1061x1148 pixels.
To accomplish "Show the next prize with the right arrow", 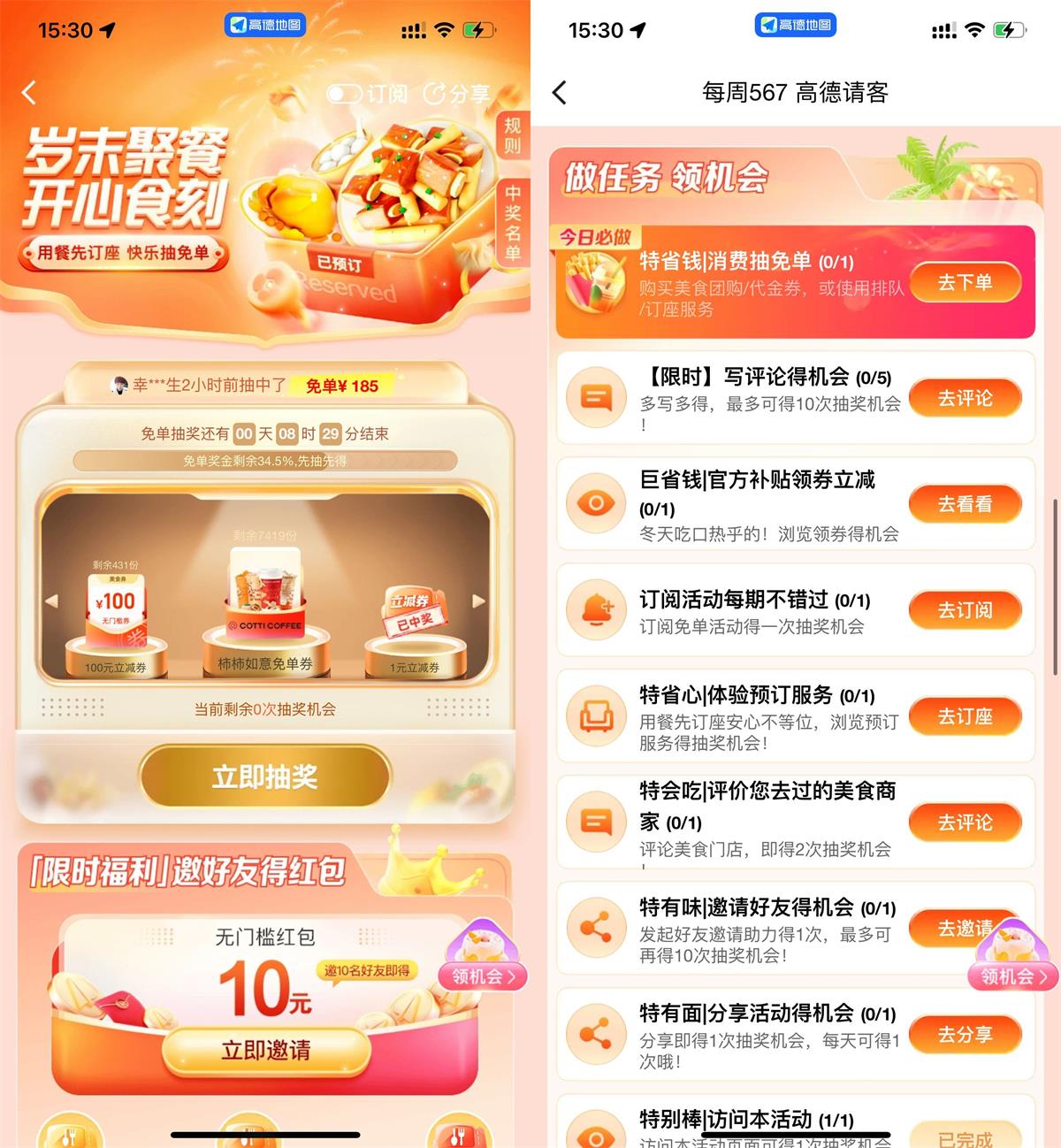I will (479, 601).
